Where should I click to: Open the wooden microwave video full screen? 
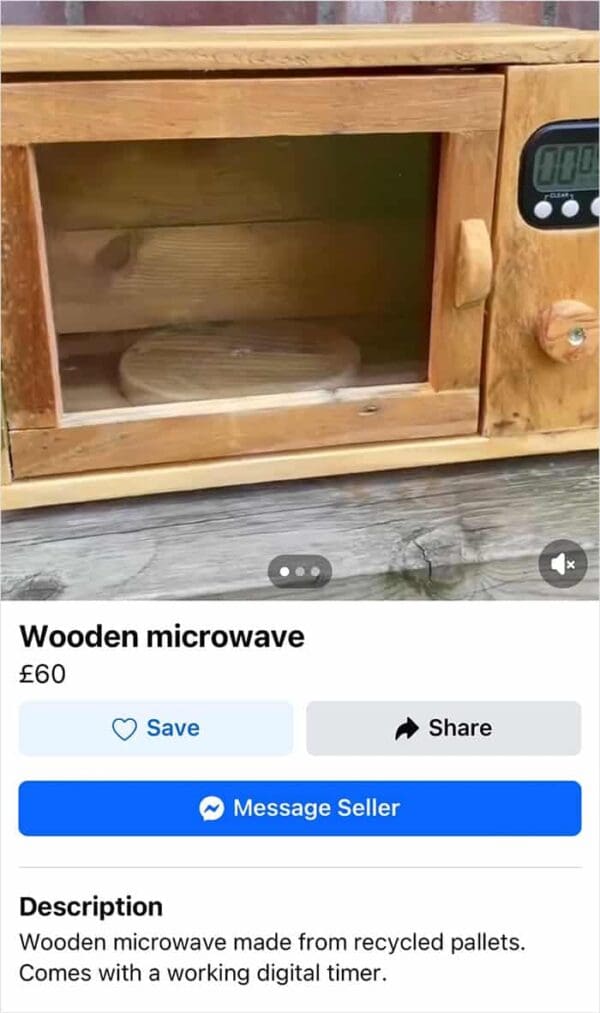pyautogui.click(x=300, y=300)
